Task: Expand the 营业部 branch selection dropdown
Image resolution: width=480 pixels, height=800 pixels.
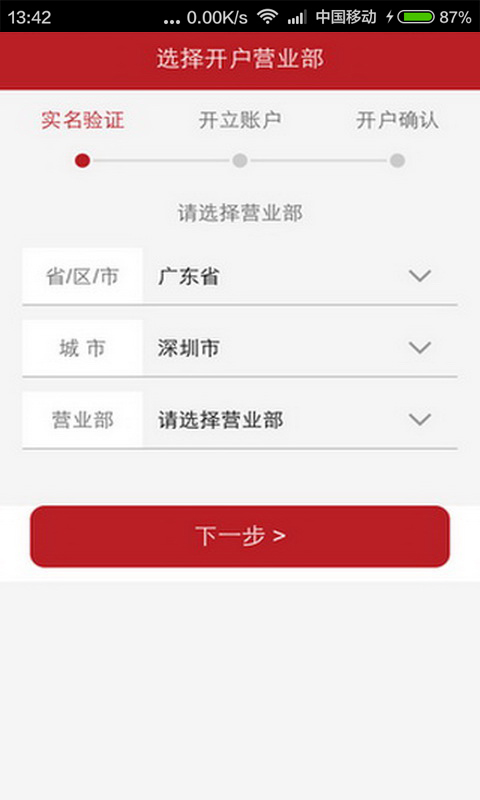Action: 300,420
